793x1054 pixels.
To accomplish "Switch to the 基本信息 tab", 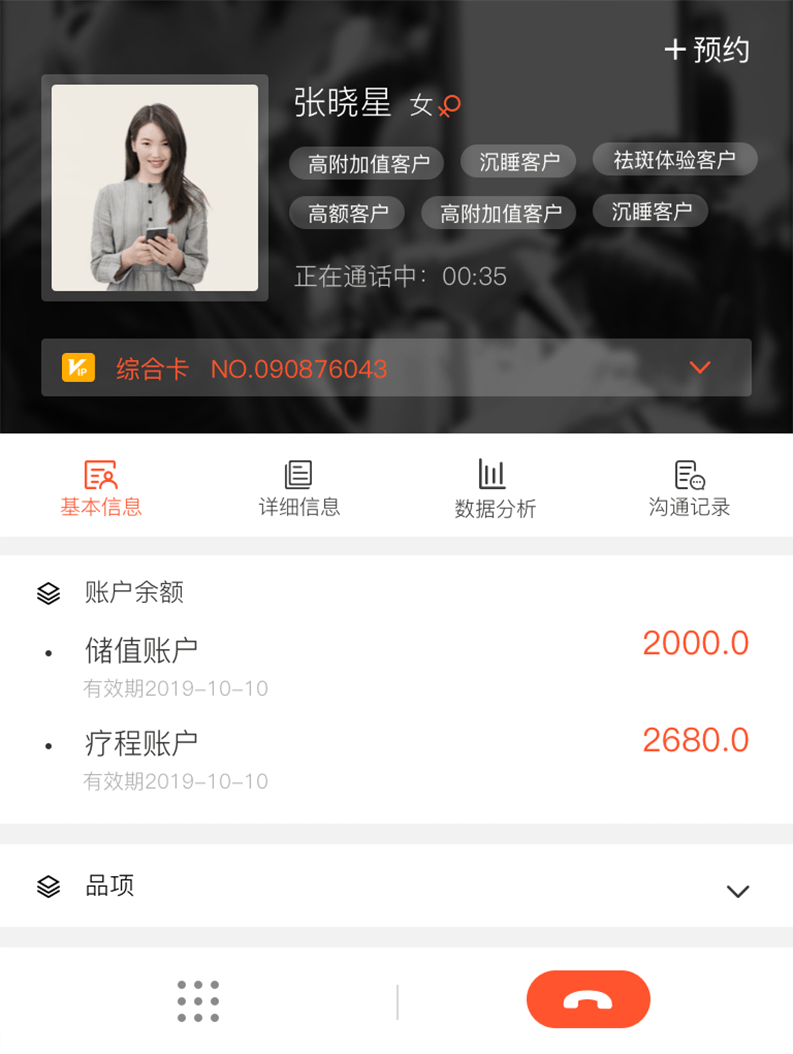I will pyautogui.click(x=101, y=488).
